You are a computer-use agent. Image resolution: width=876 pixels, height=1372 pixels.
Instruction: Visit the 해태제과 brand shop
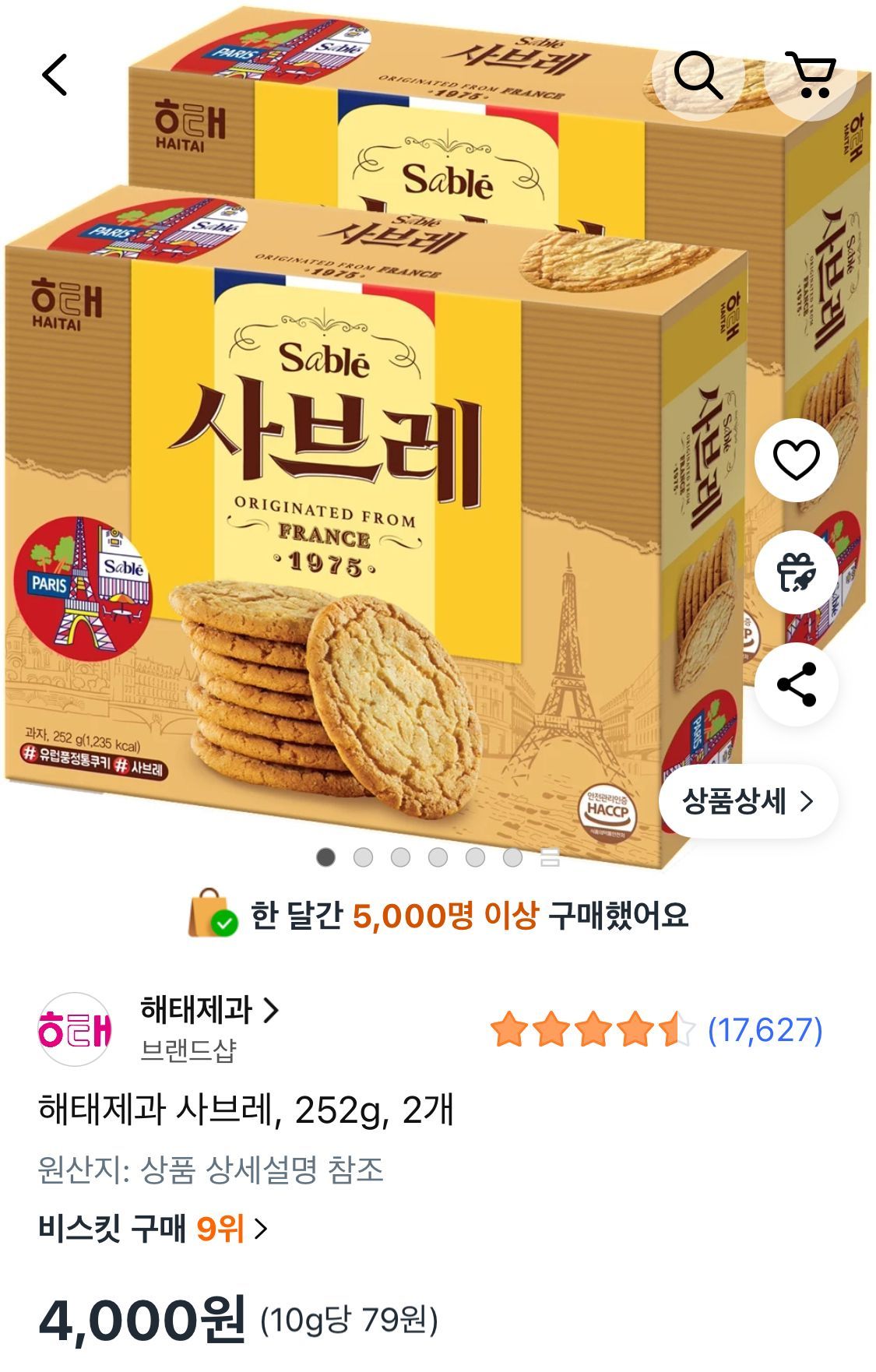pyautogui.click(x=208, y=1011)
